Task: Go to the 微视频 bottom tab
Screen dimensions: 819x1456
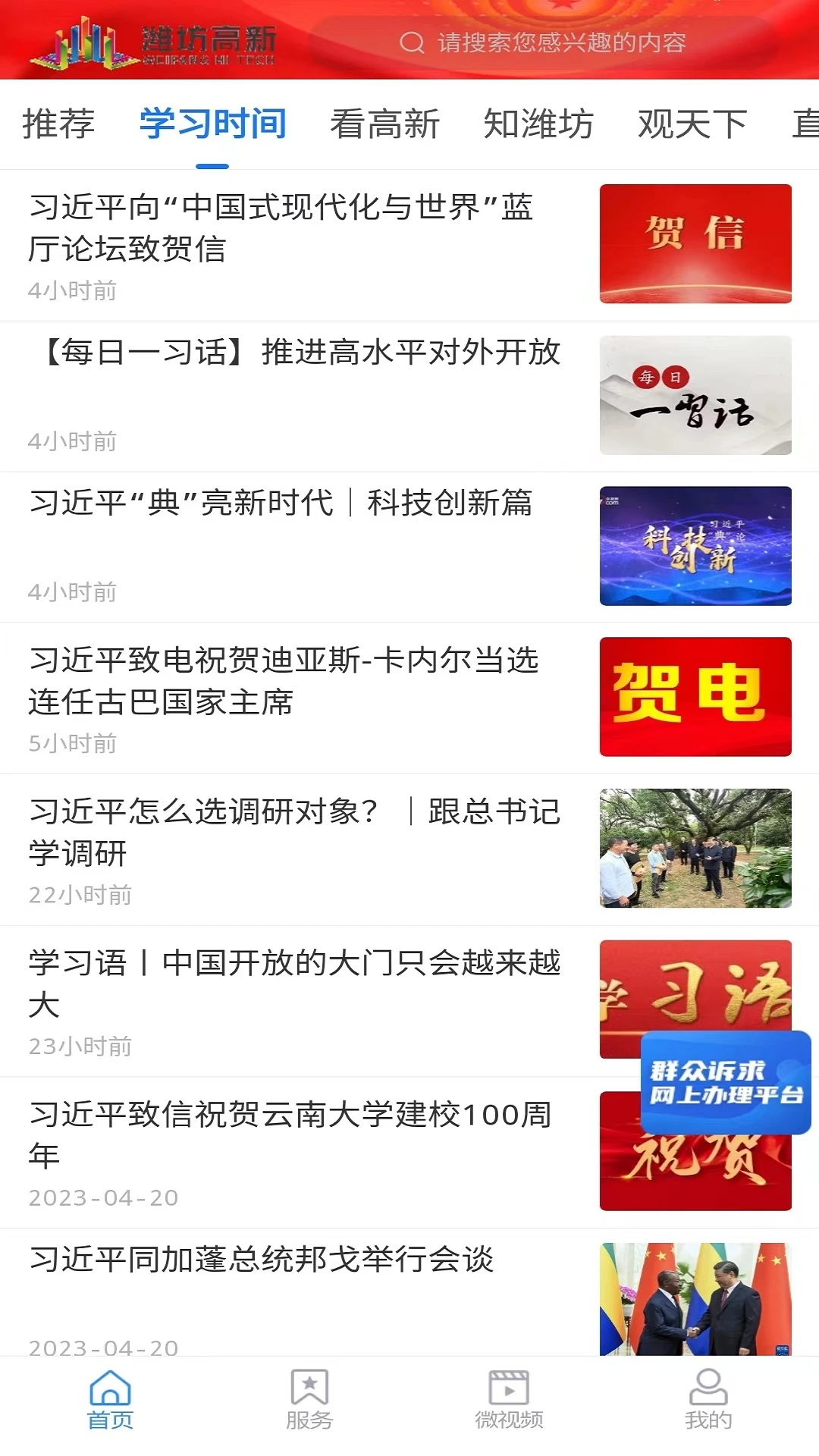Action: [x=509, y=1400]
